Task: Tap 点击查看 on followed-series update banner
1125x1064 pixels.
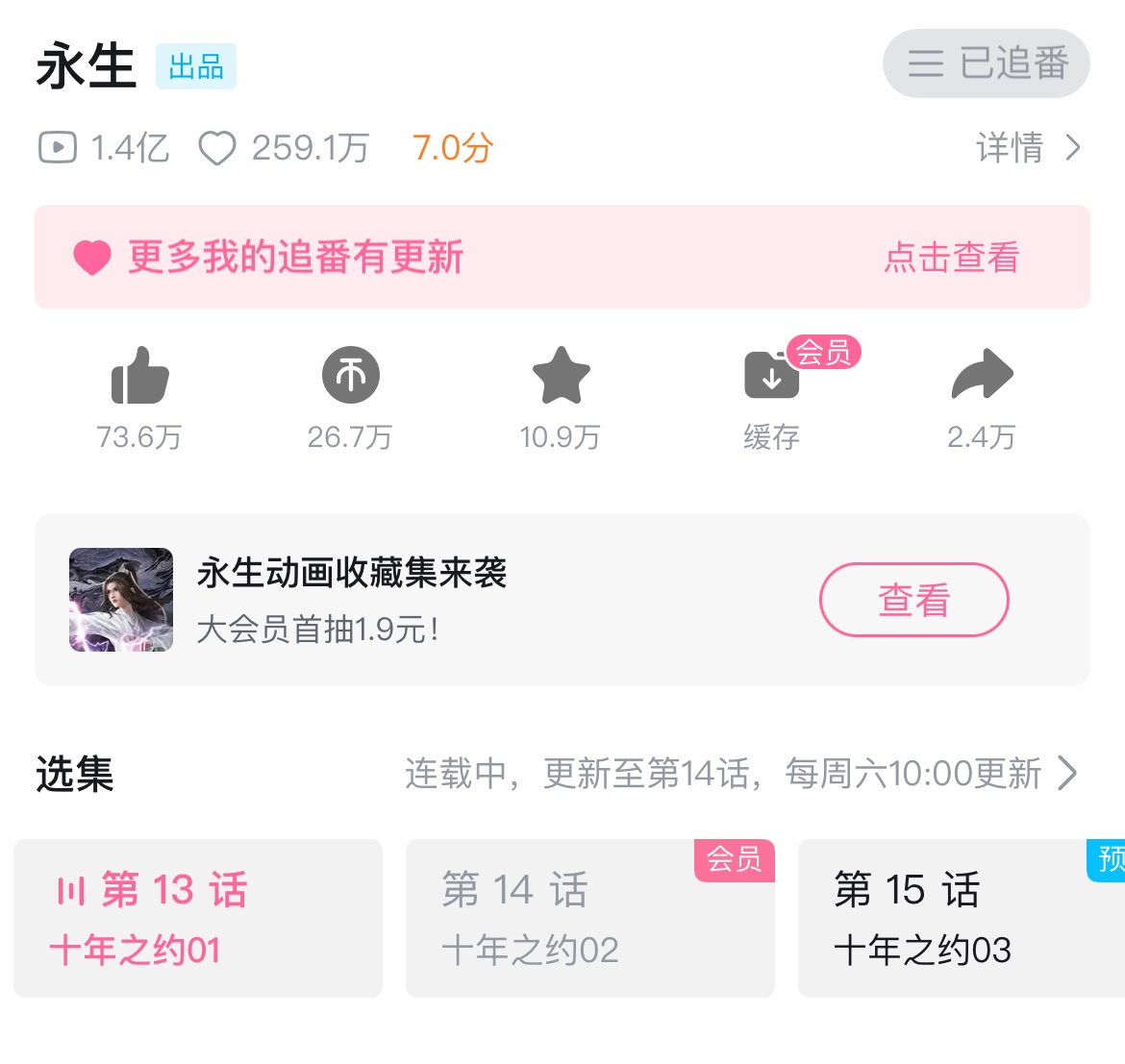Action: click(951, 258)
